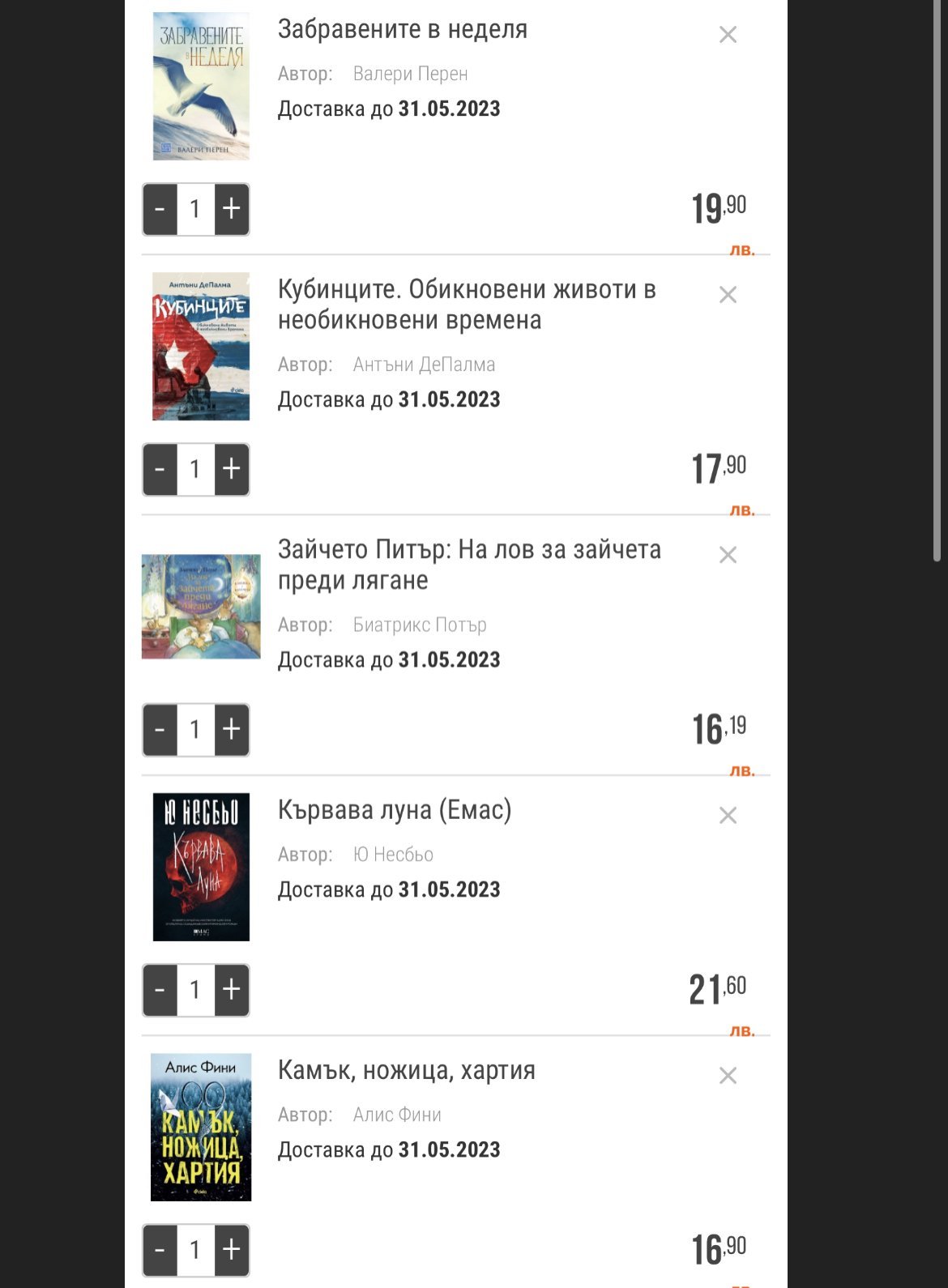Decrease quantity of Кървава луна
948x1288 pixels.
160,989
